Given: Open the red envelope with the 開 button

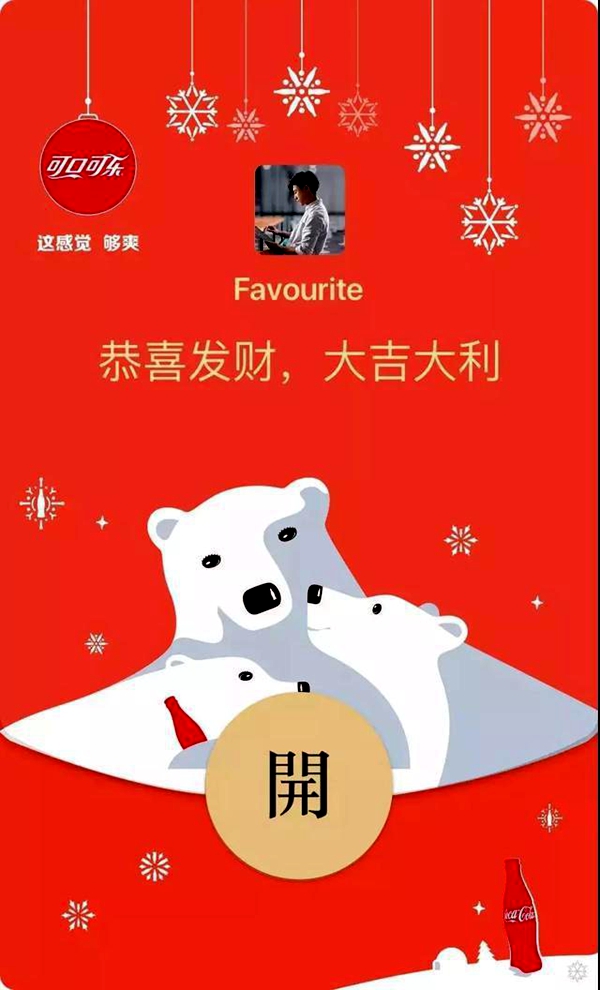Looking at the screenshot, I should click(297, 783).
